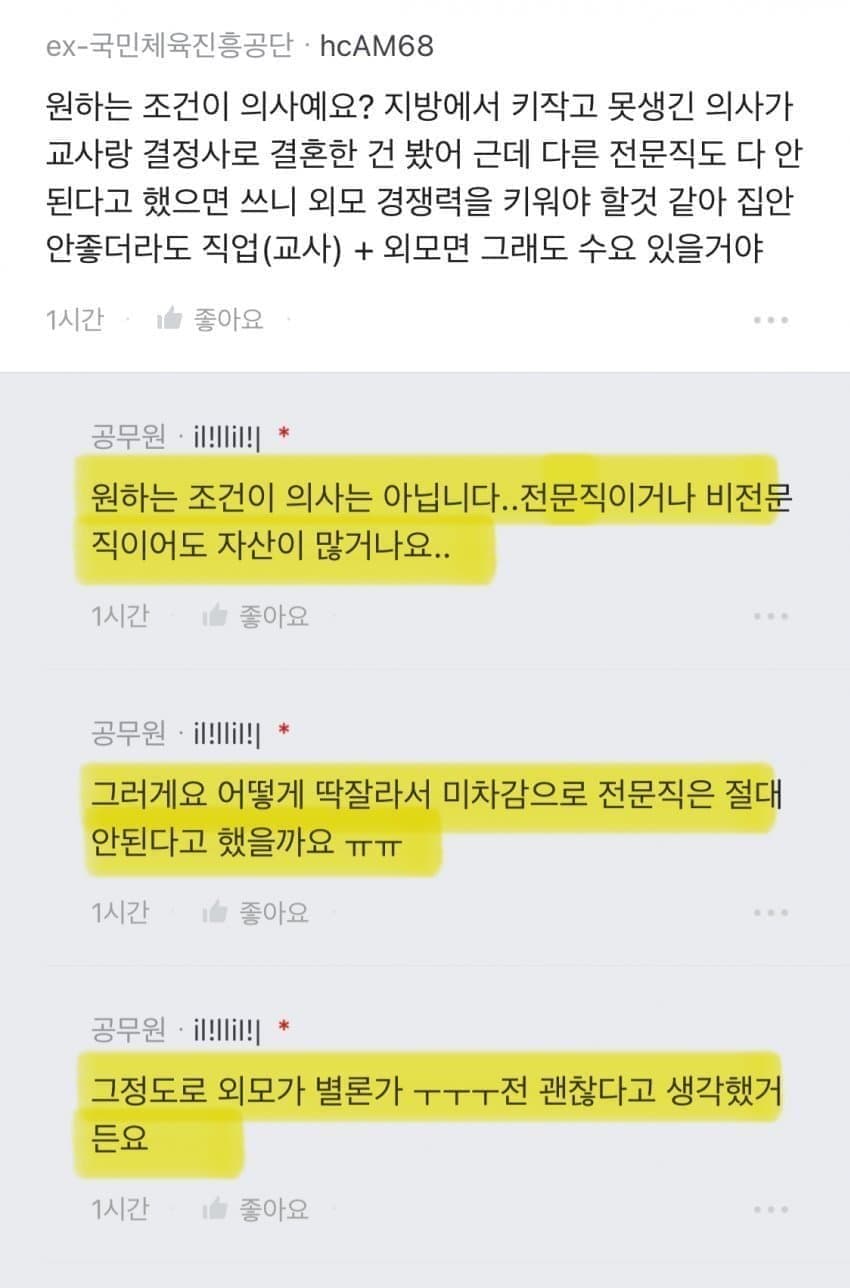Like hcAM68's comment
This screenshot has width=850, height=1288.
pos(210,320)
